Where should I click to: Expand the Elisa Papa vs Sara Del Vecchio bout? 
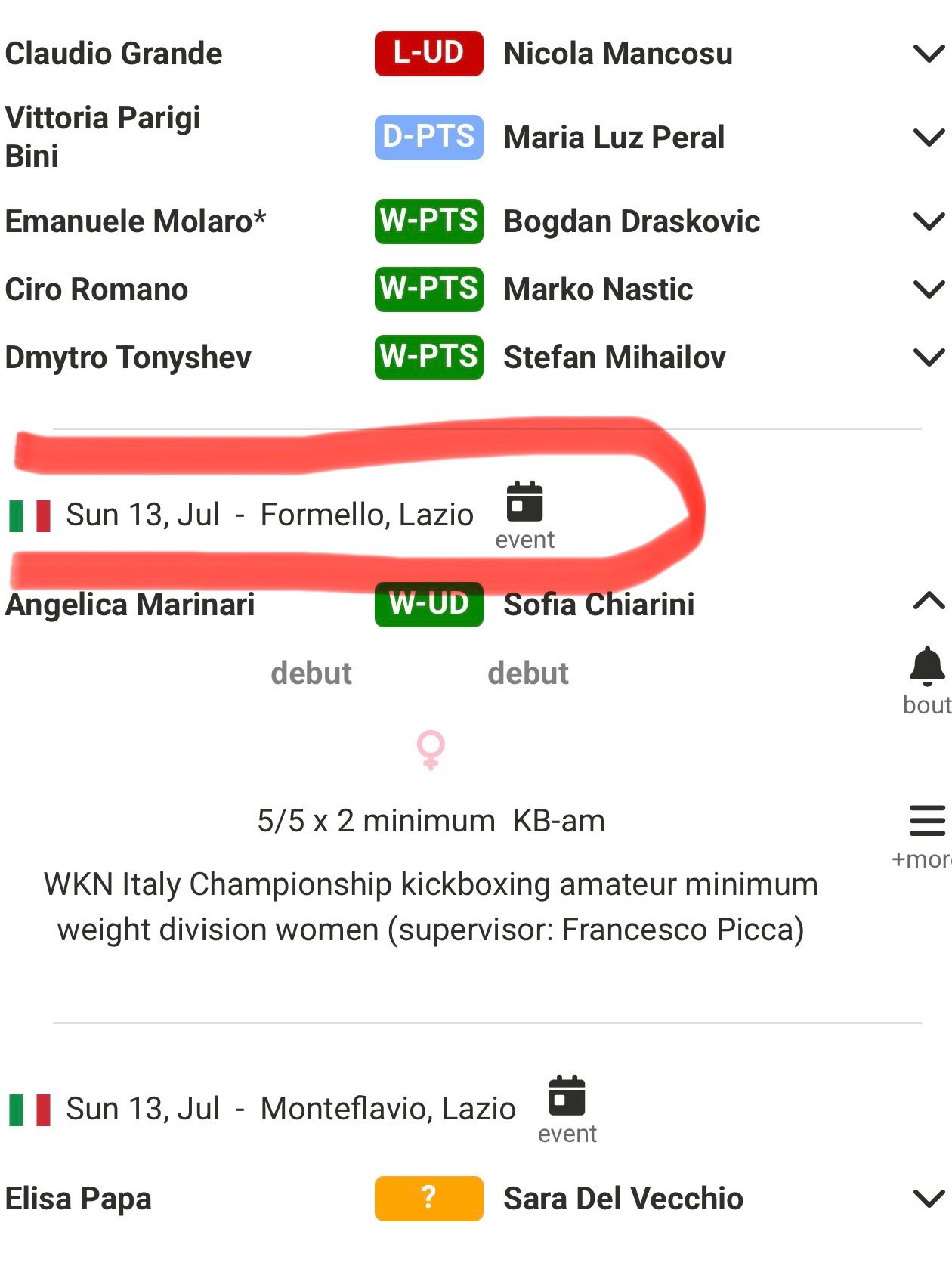929,1199
